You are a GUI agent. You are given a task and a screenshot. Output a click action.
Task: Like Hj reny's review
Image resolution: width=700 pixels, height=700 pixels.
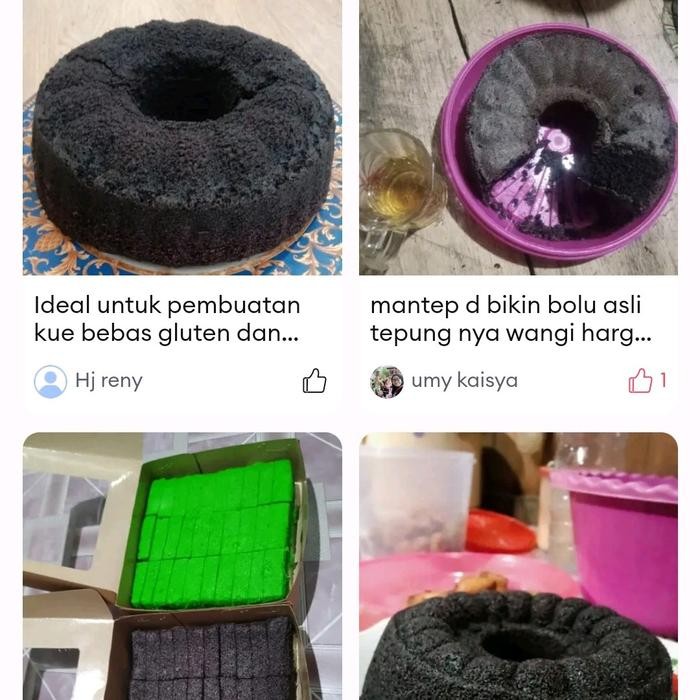pos(314,381)
